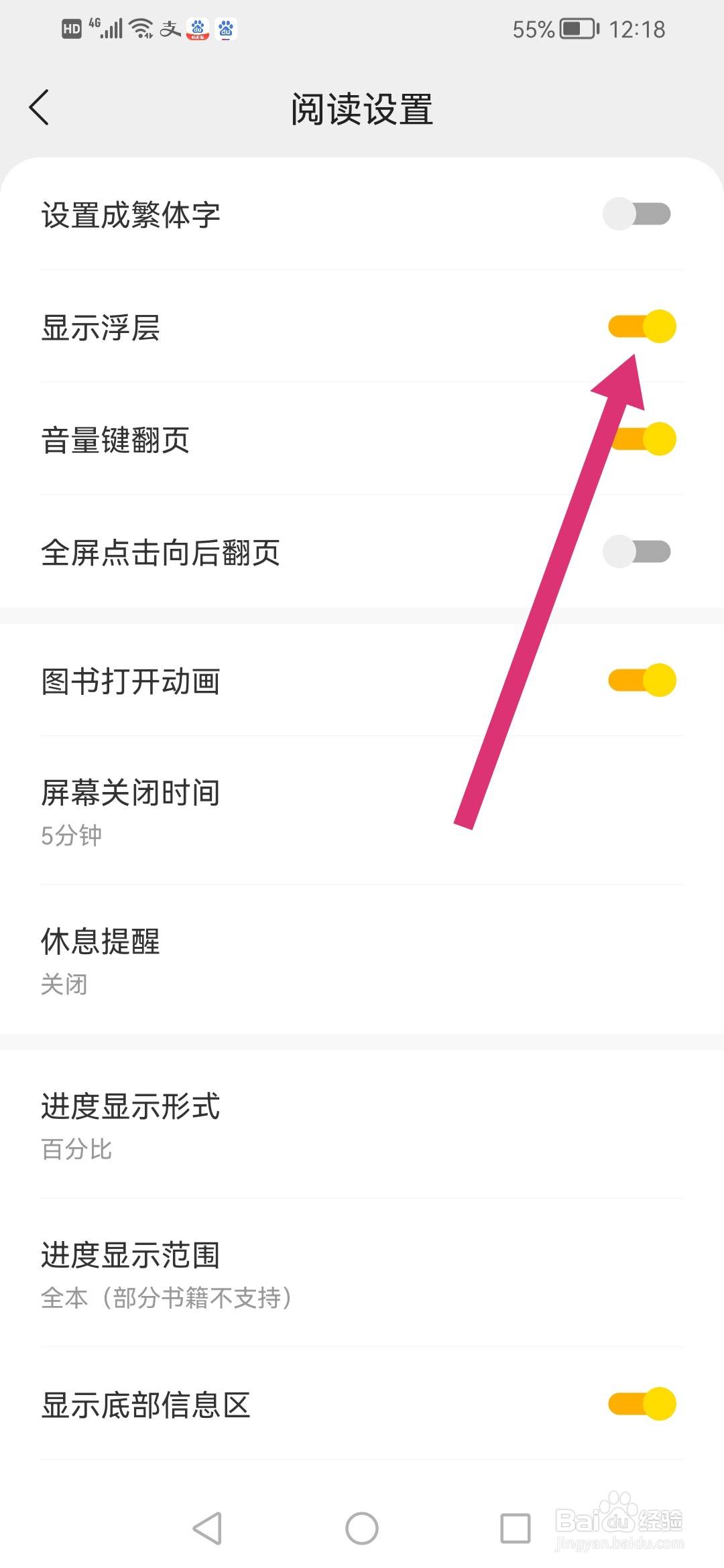Tap the Alipay icon in the status bar
Image resolution: width=724 pixels, height=1568 pixels.
click(x=169, y=28)
